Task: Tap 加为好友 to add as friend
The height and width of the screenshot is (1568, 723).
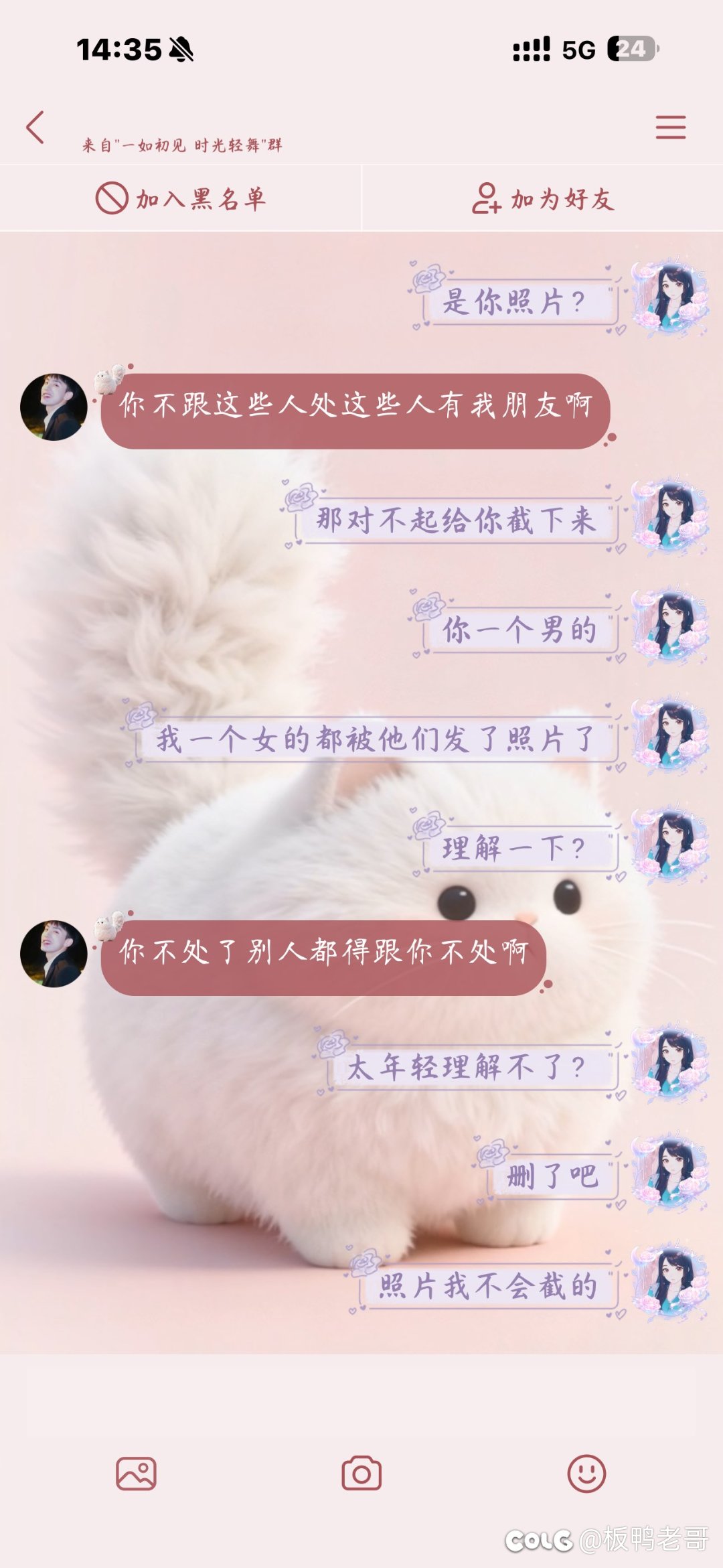Action: tap(543, 199)
